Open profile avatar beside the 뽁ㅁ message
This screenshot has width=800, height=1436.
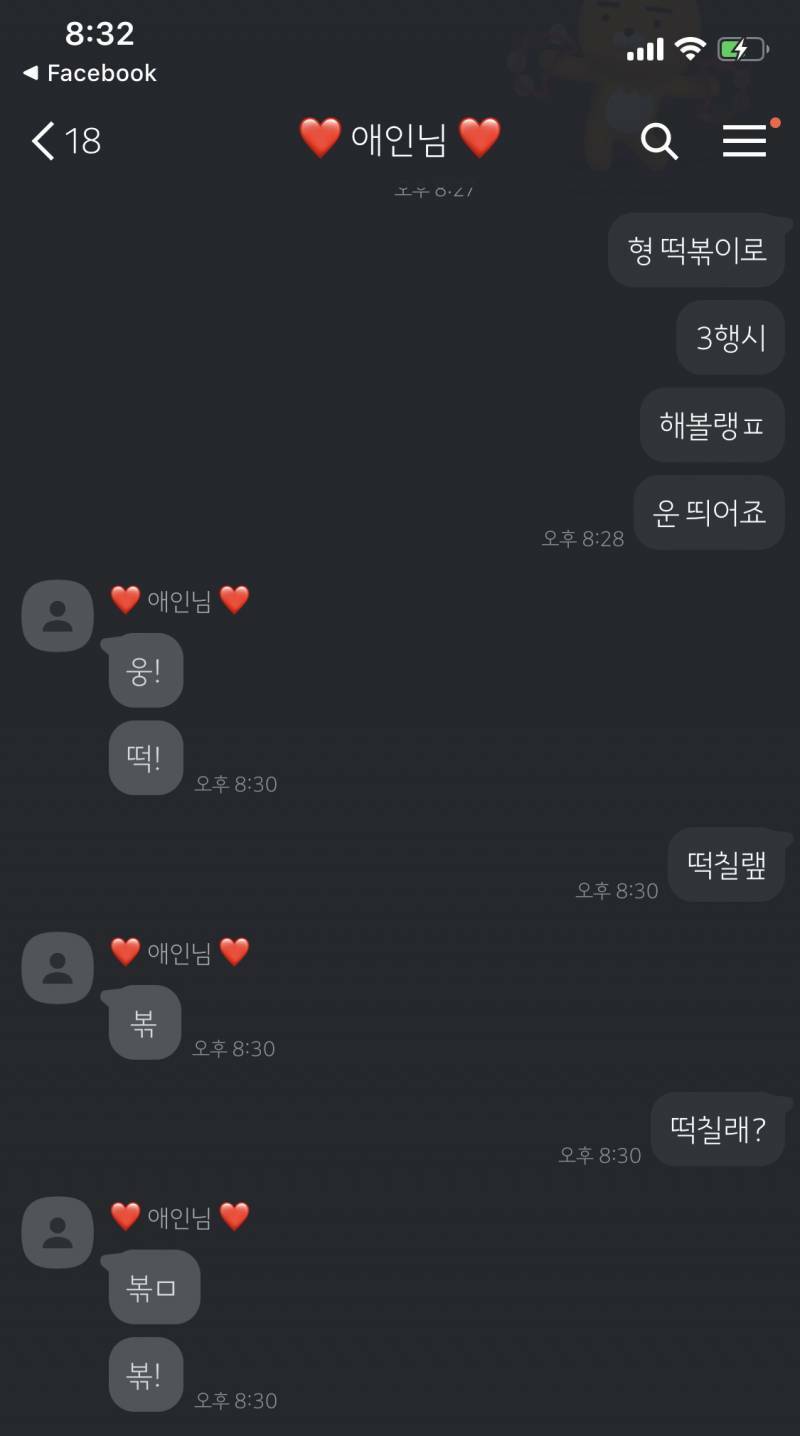point(58,1233)
